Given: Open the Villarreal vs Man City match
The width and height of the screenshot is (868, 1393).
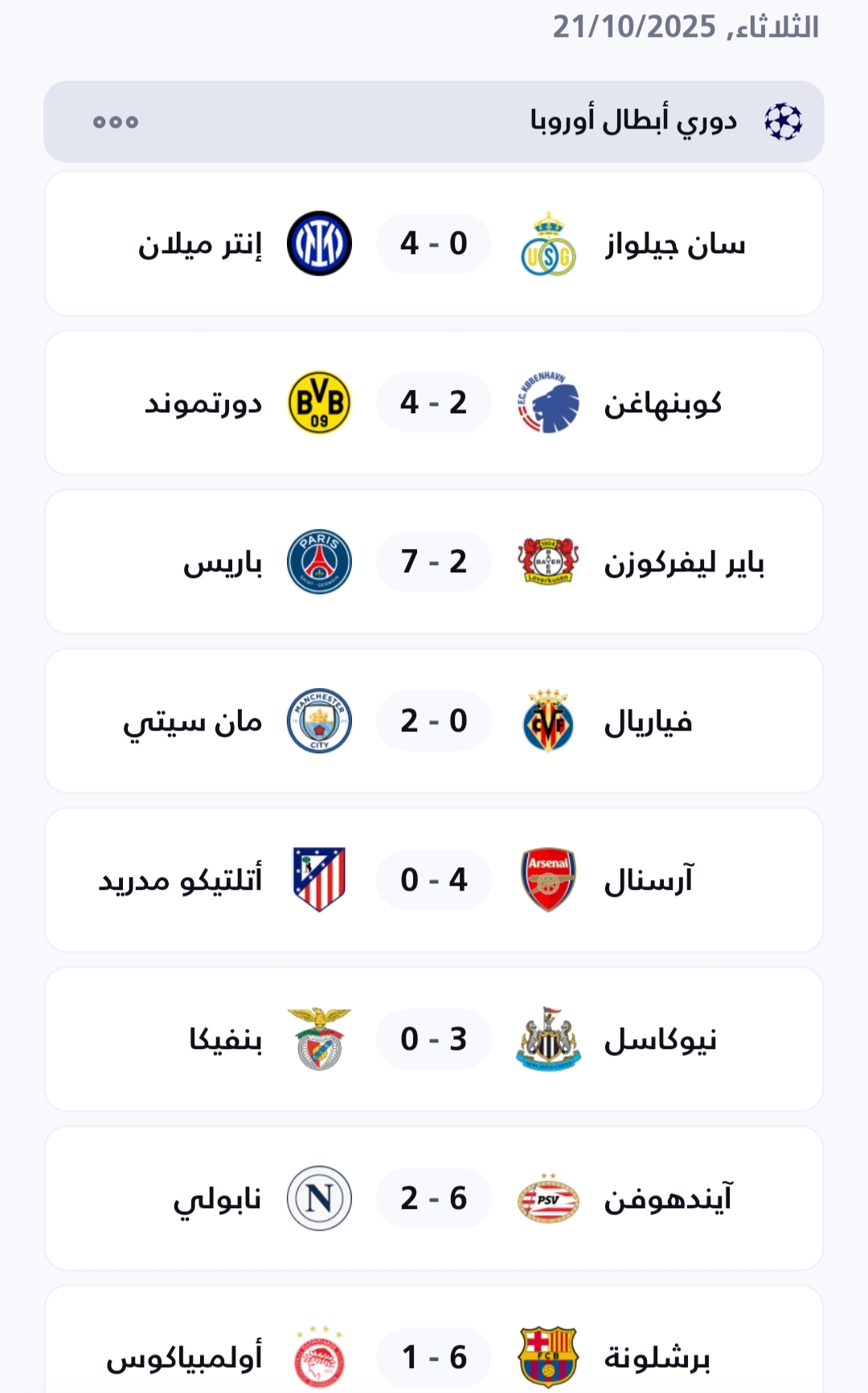Looking at the screenshot, I should tap(434, 721).
